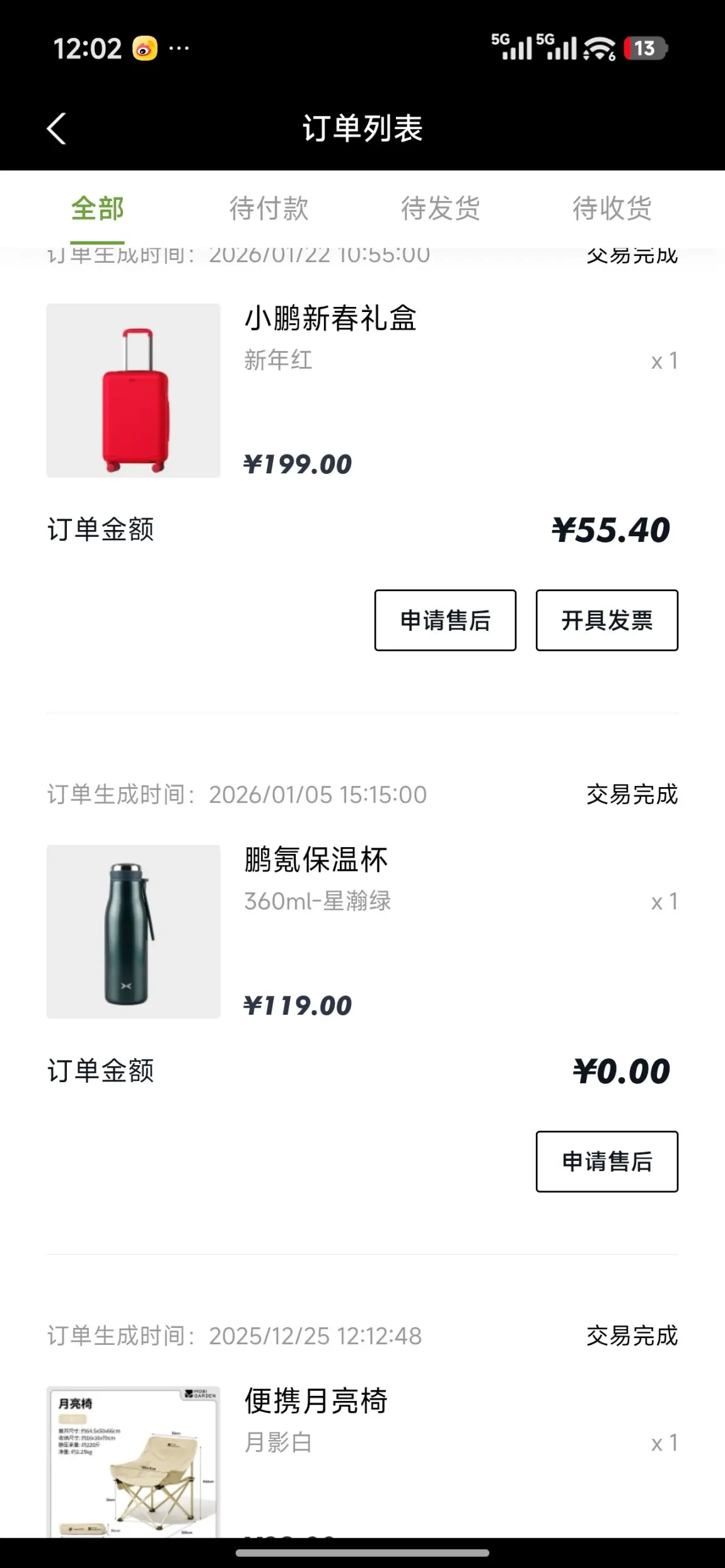Tap 申请售后 for the 小鹏新春礼盒 order

click(x=445, y=620)
